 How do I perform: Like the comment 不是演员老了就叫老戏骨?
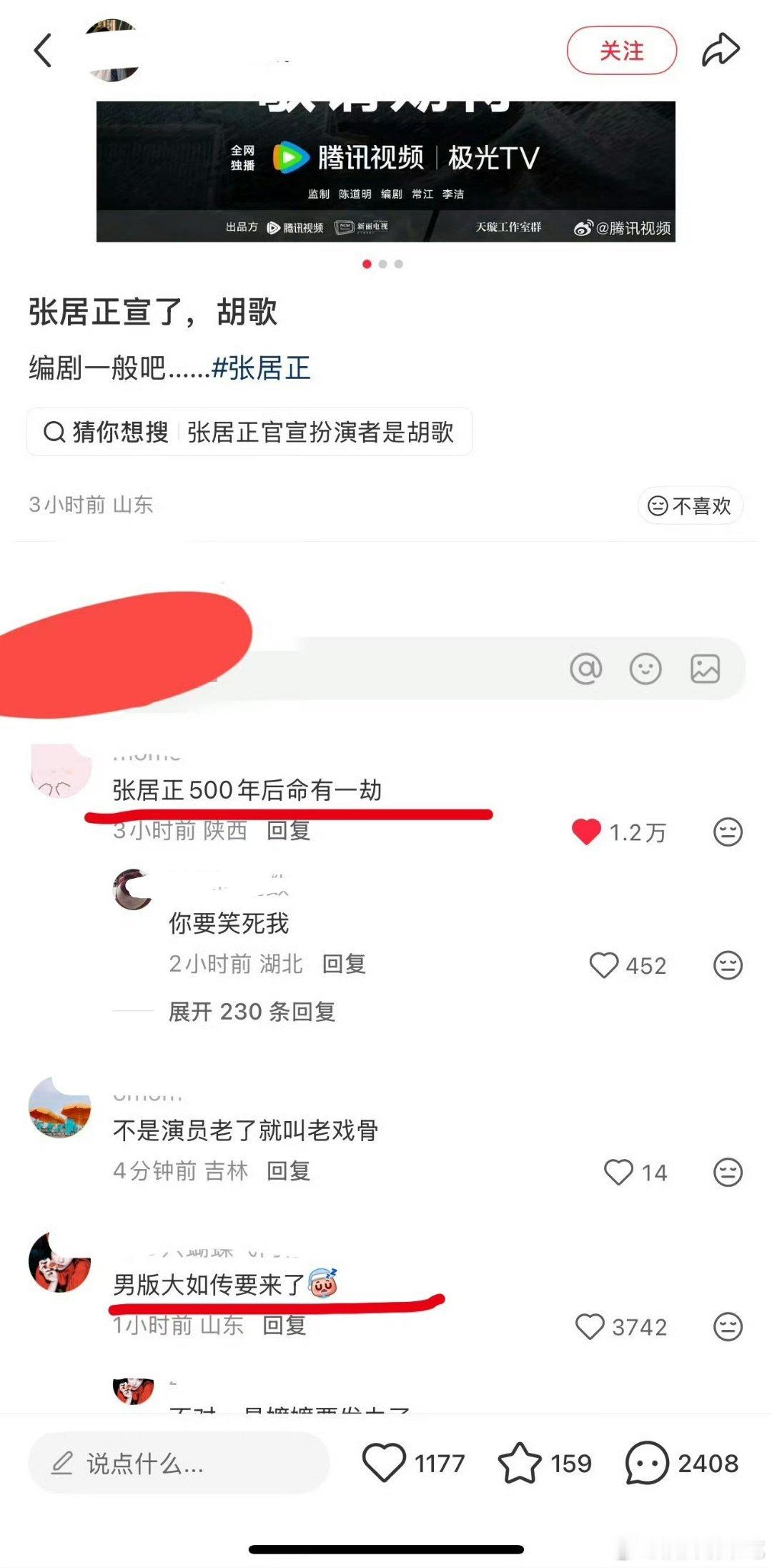(619, 1172)
